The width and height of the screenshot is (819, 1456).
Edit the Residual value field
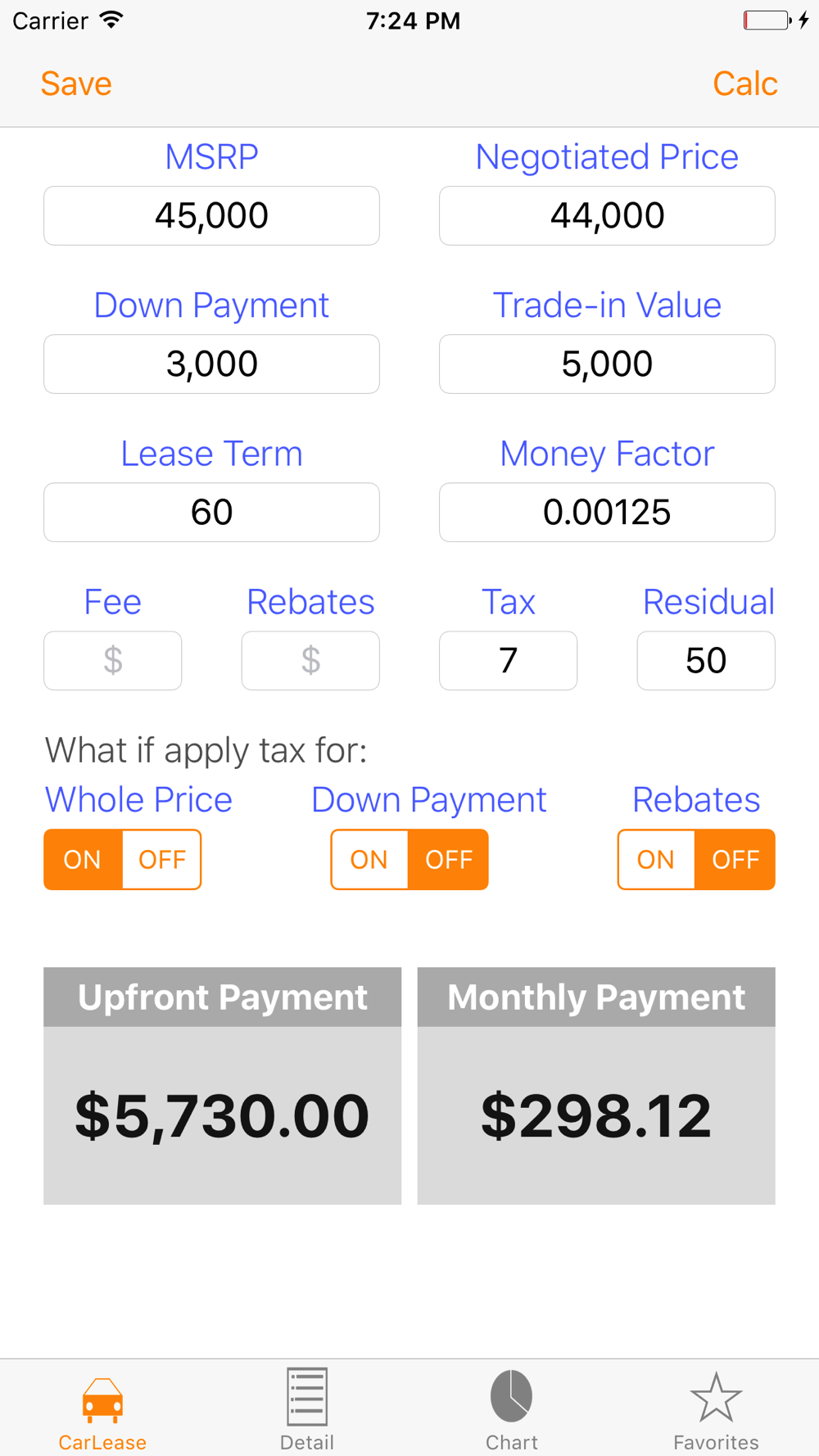[706, 661]
